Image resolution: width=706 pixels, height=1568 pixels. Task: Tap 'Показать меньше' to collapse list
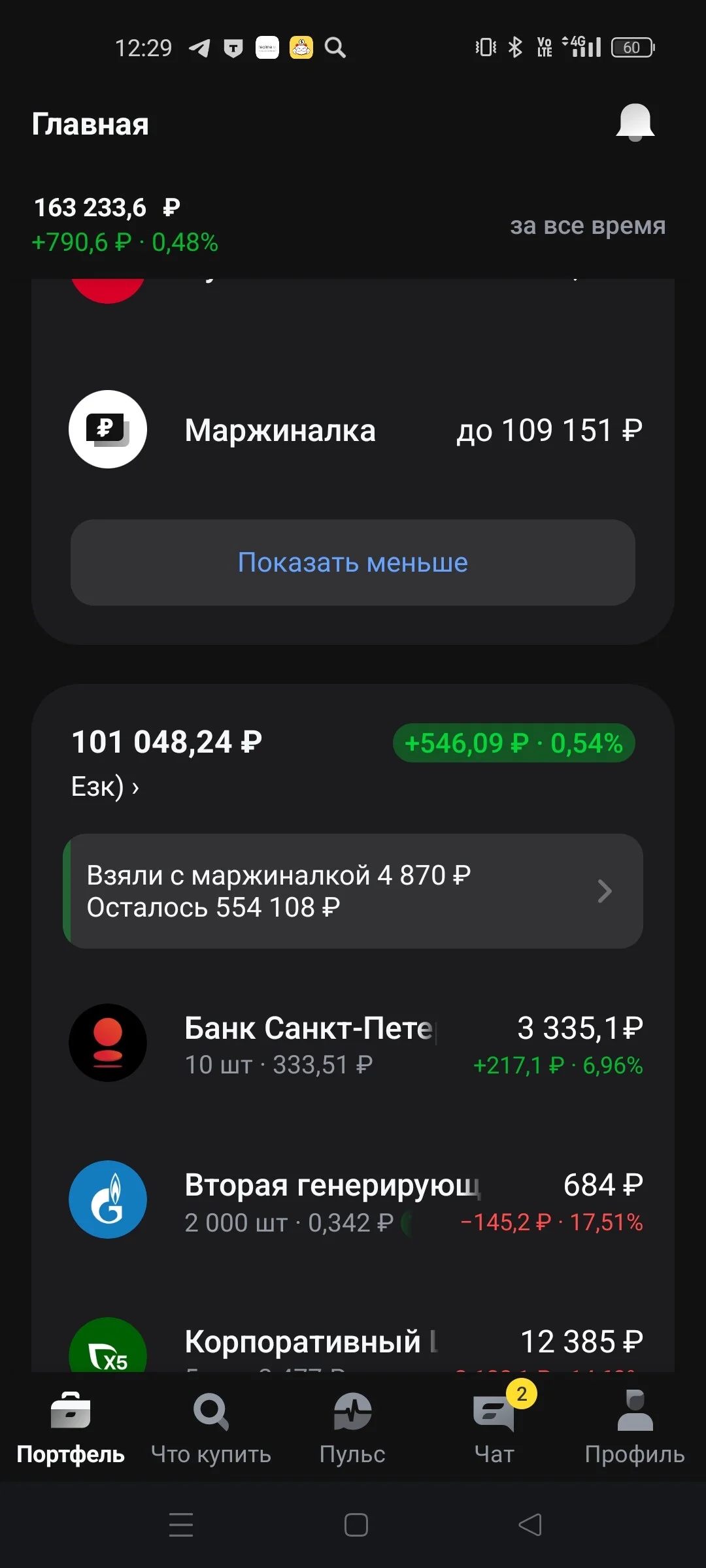[353, 563]
